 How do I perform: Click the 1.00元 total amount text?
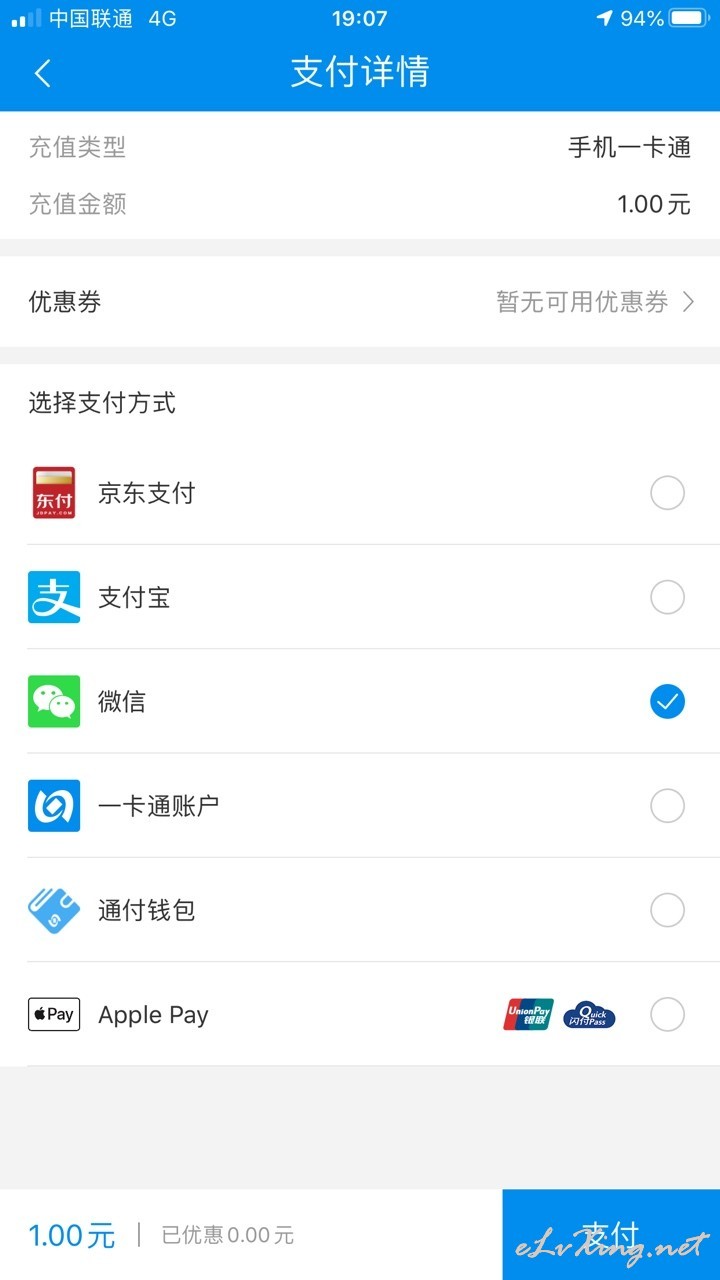tap(71, 1234)
